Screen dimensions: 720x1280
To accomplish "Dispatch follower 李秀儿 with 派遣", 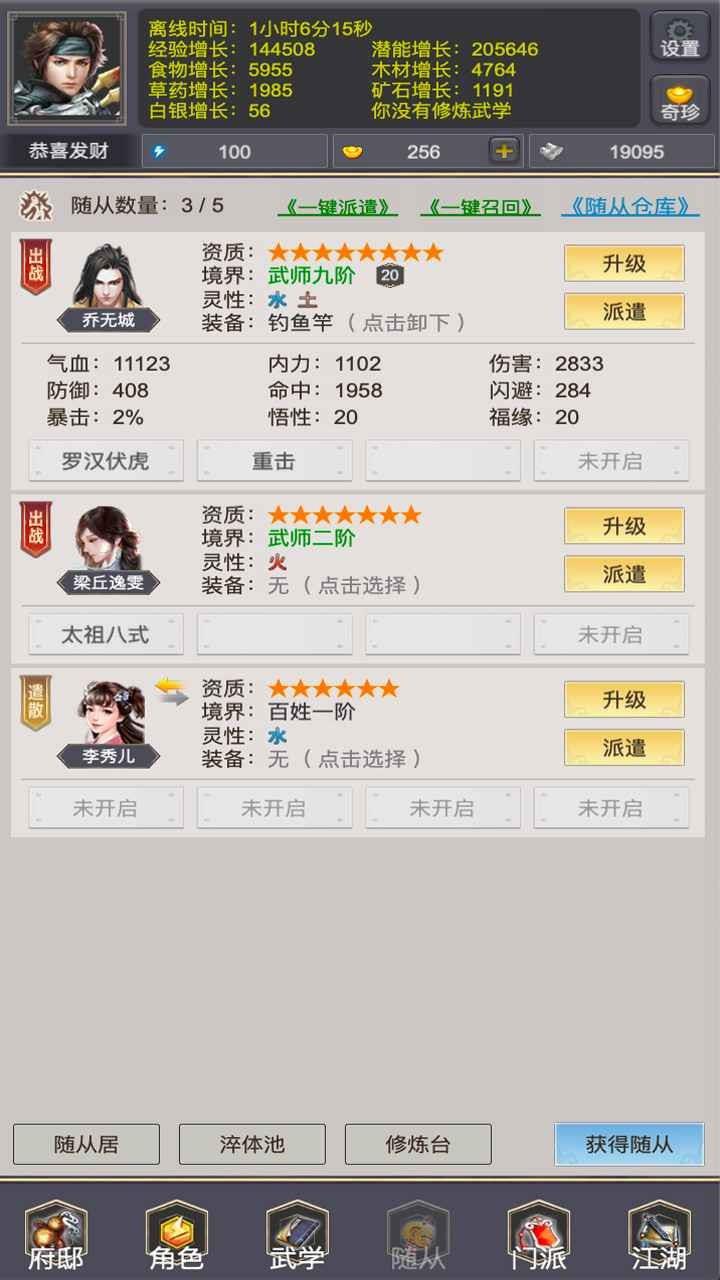I will coord(624,747).
